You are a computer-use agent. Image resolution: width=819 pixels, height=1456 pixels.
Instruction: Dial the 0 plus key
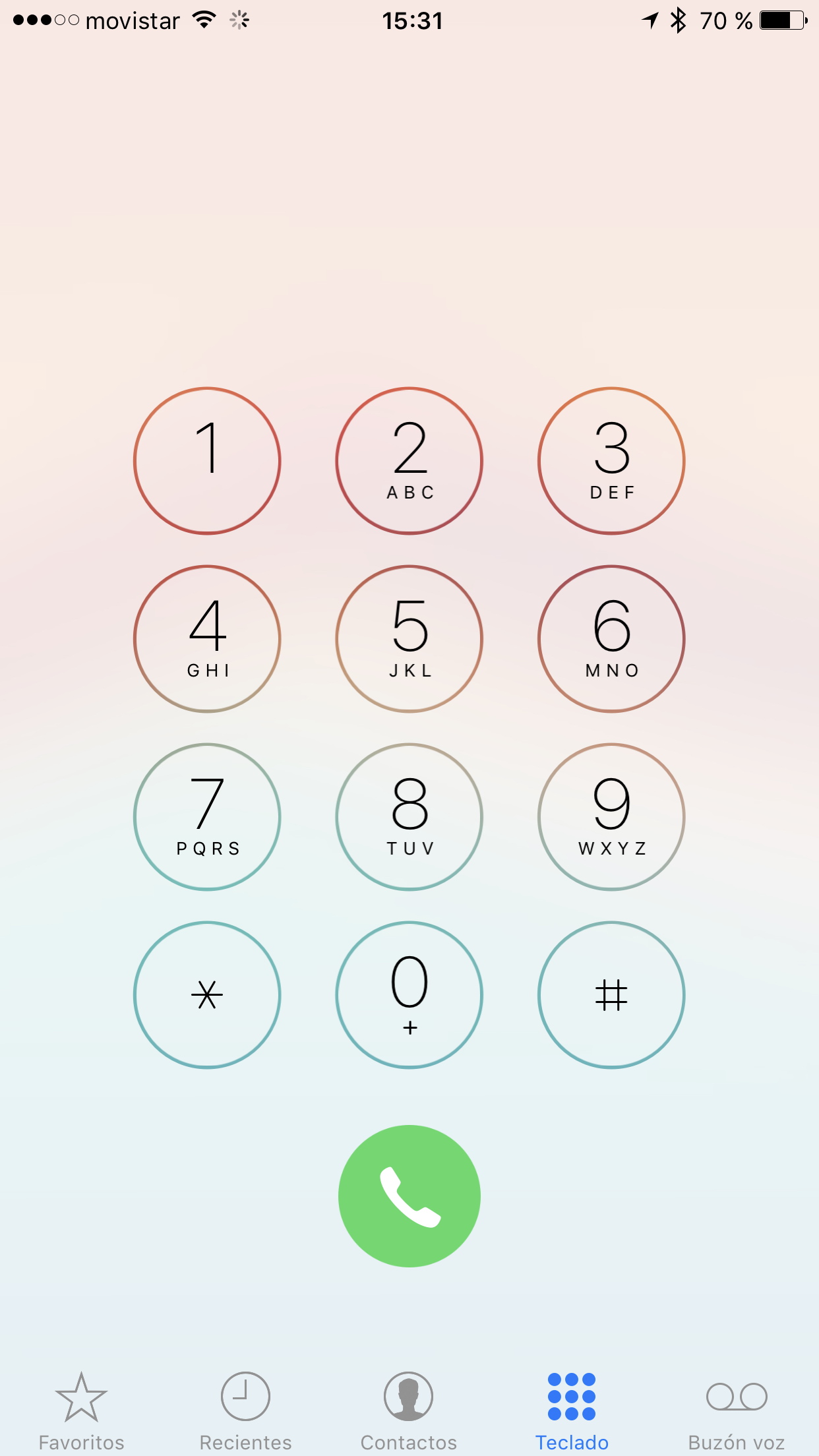point(409,994)
